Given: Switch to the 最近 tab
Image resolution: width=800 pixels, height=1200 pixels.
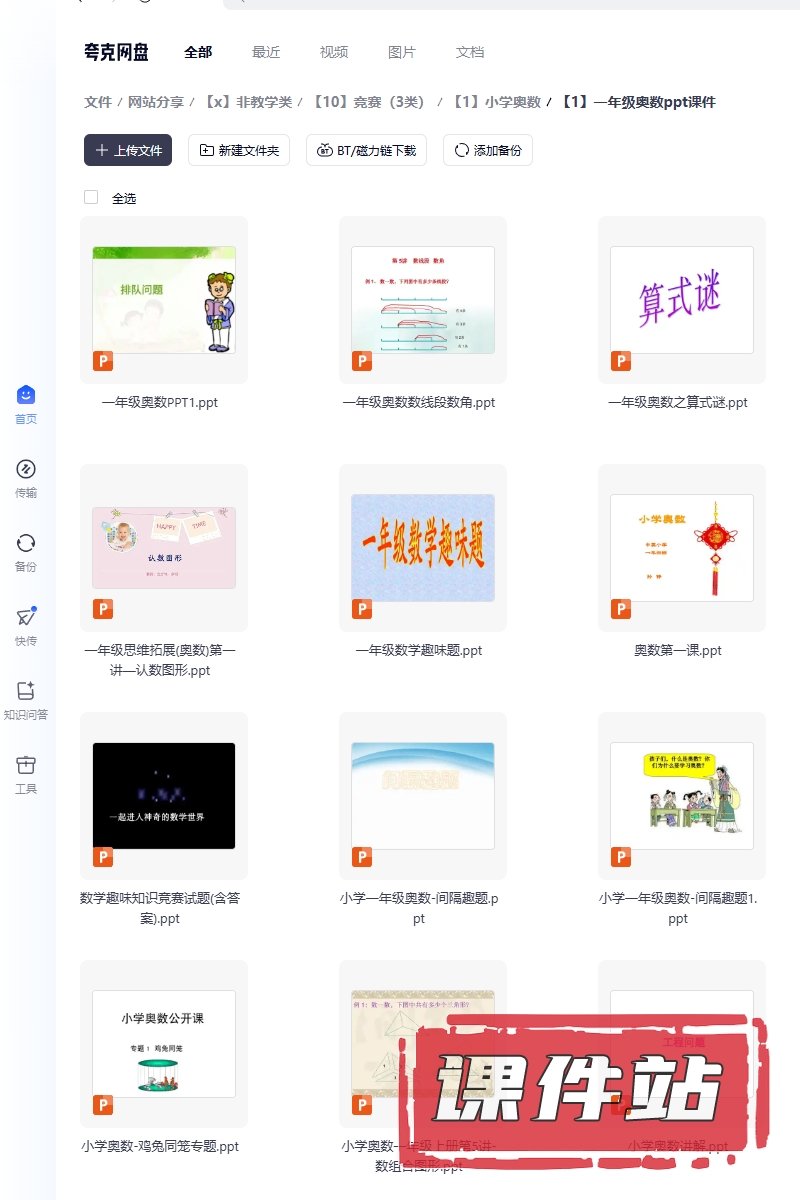Looking at the screenshot, I should click(266, 52).
